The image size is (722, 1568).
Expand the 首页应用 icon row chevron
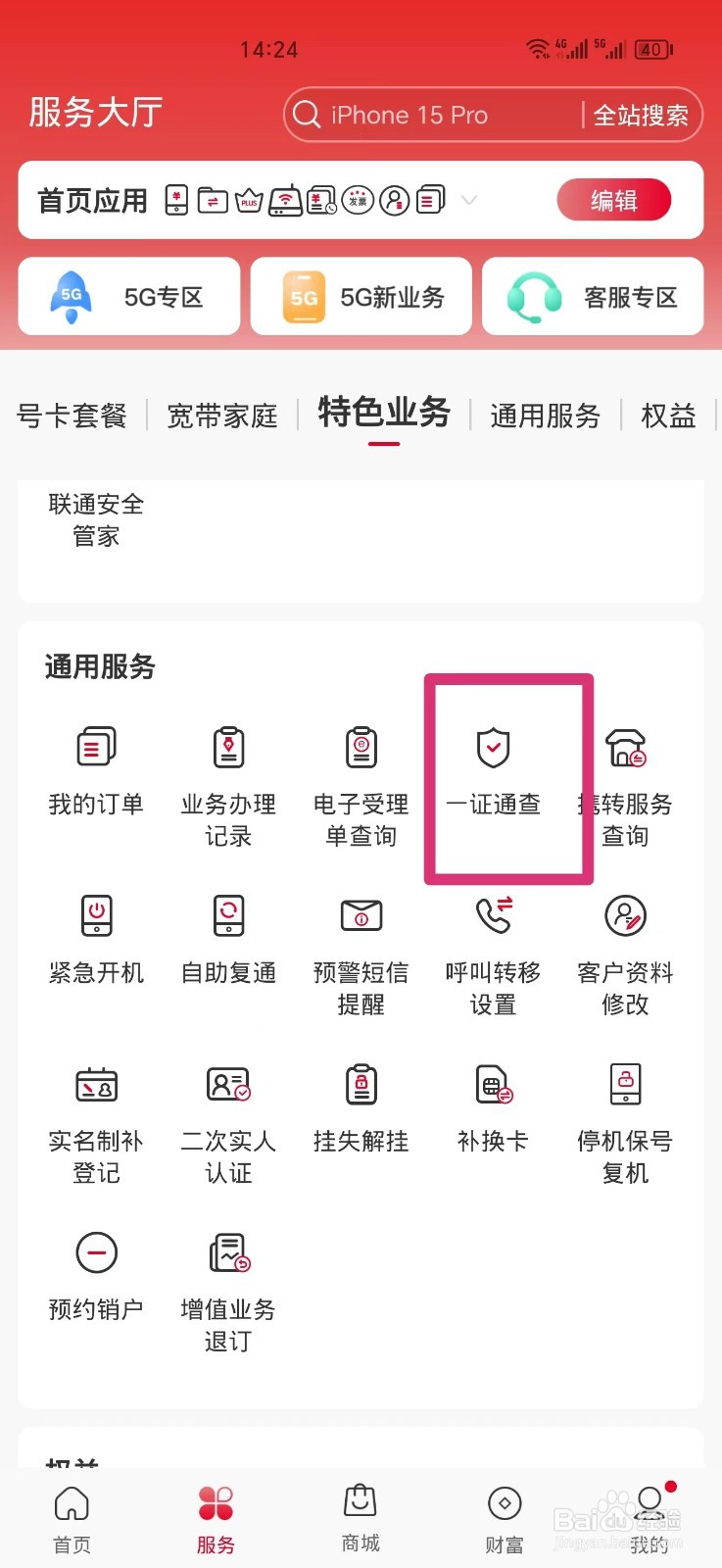click(469, 200)
